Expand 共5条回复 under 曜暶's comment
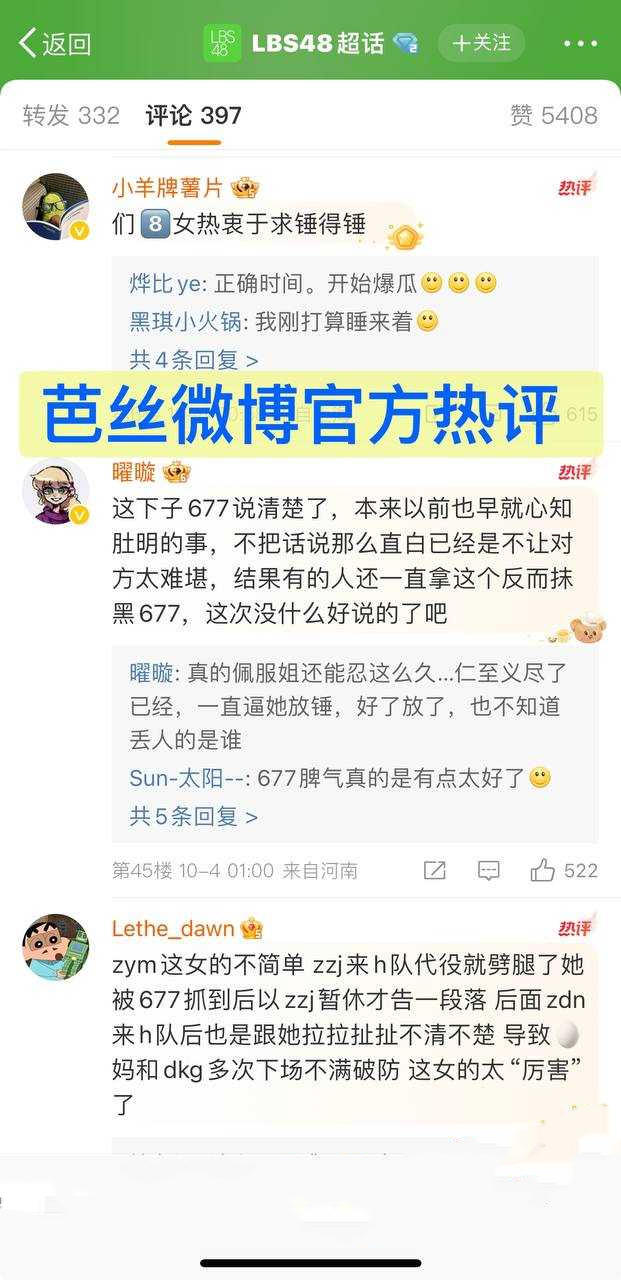The height and width of the screenshot is (1280, 621). [193, 816]
